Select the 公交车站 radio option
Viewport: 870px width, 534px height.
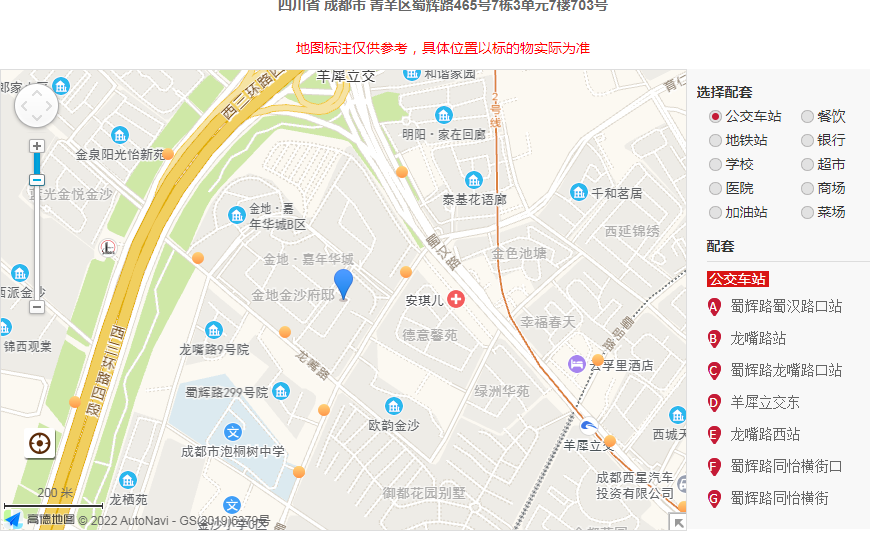pos(715,117)
